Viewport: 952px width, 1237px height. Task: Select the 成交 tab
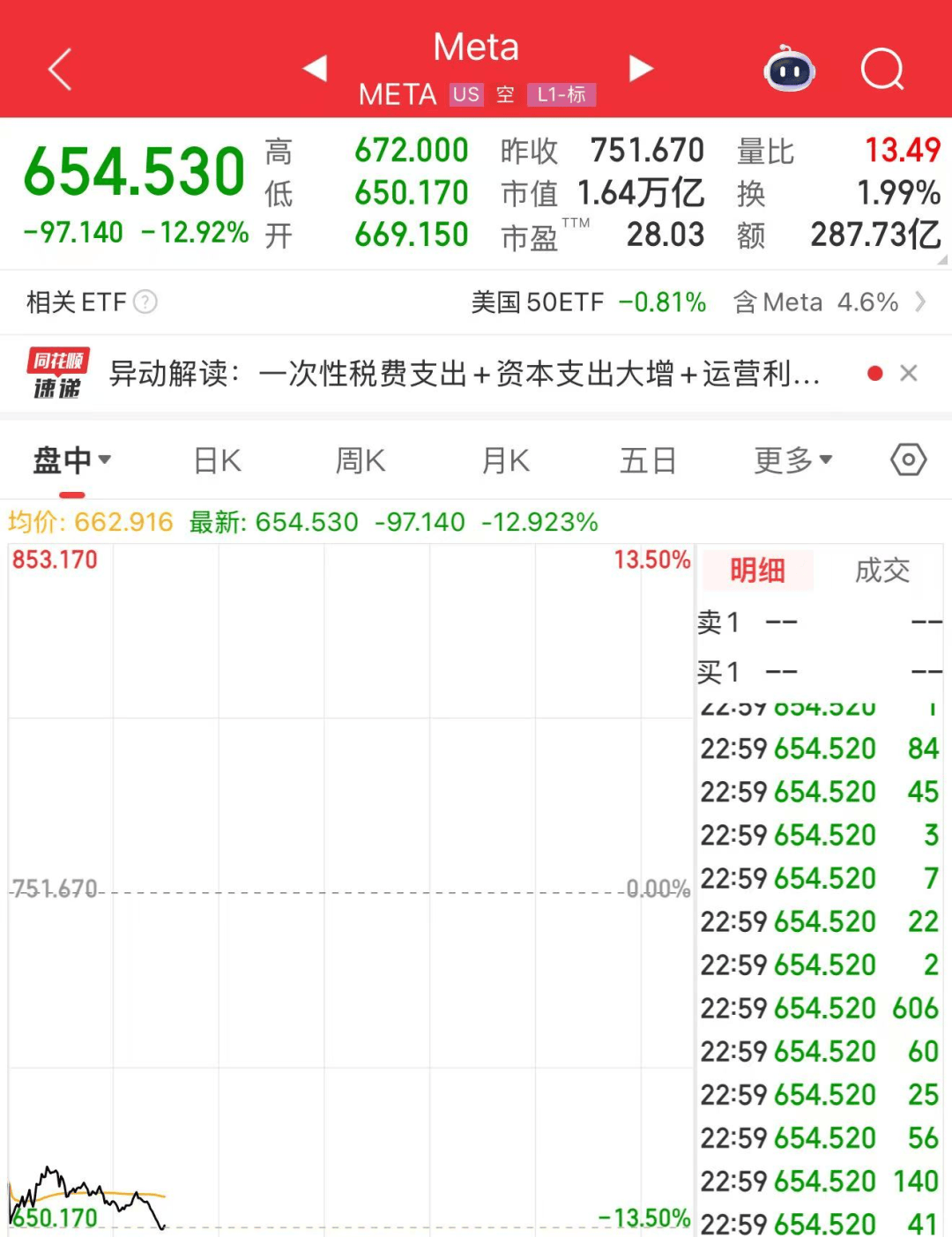(x=881, y=570)
